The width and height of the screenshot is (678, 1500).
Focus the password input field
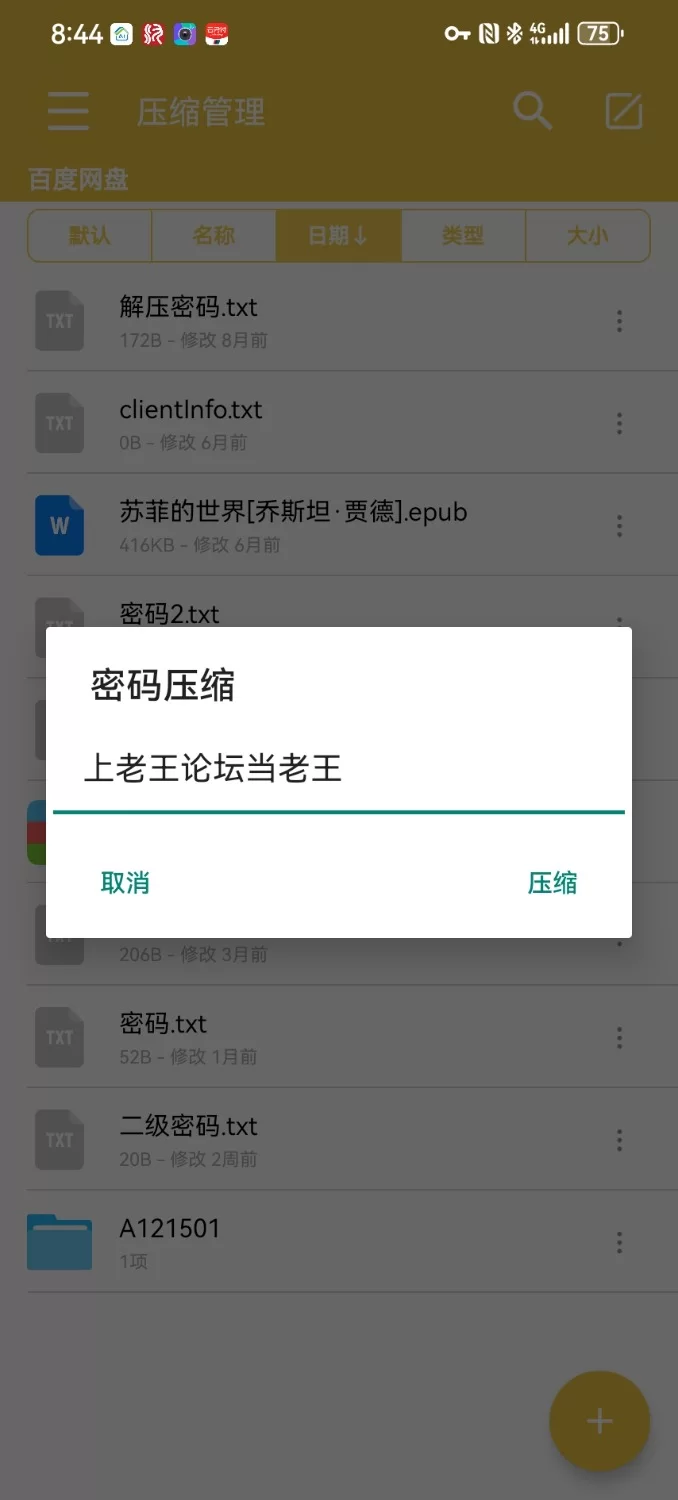coord(338,770)
